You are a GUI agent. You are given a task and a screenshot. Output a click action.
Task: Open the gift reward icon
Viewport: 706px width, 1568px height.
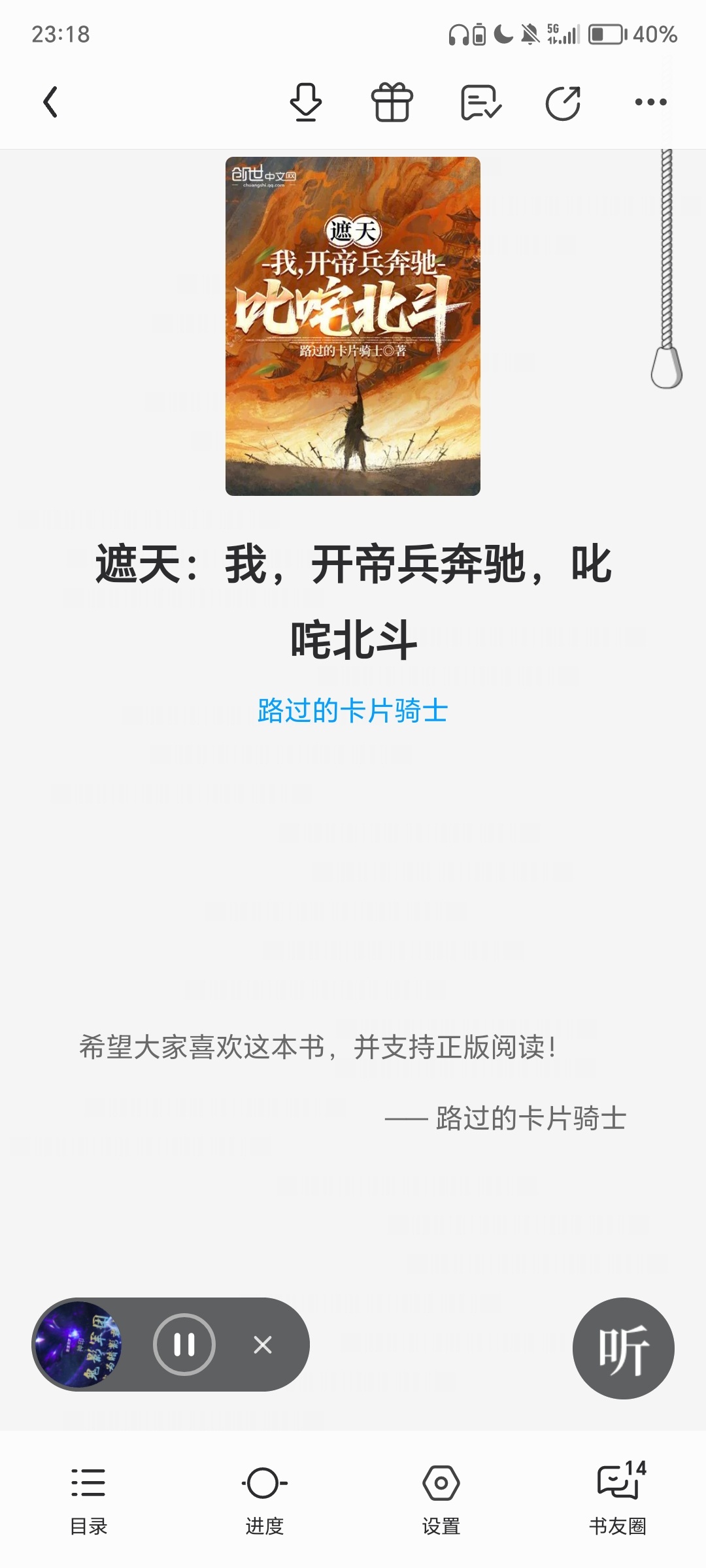(392, 103)
